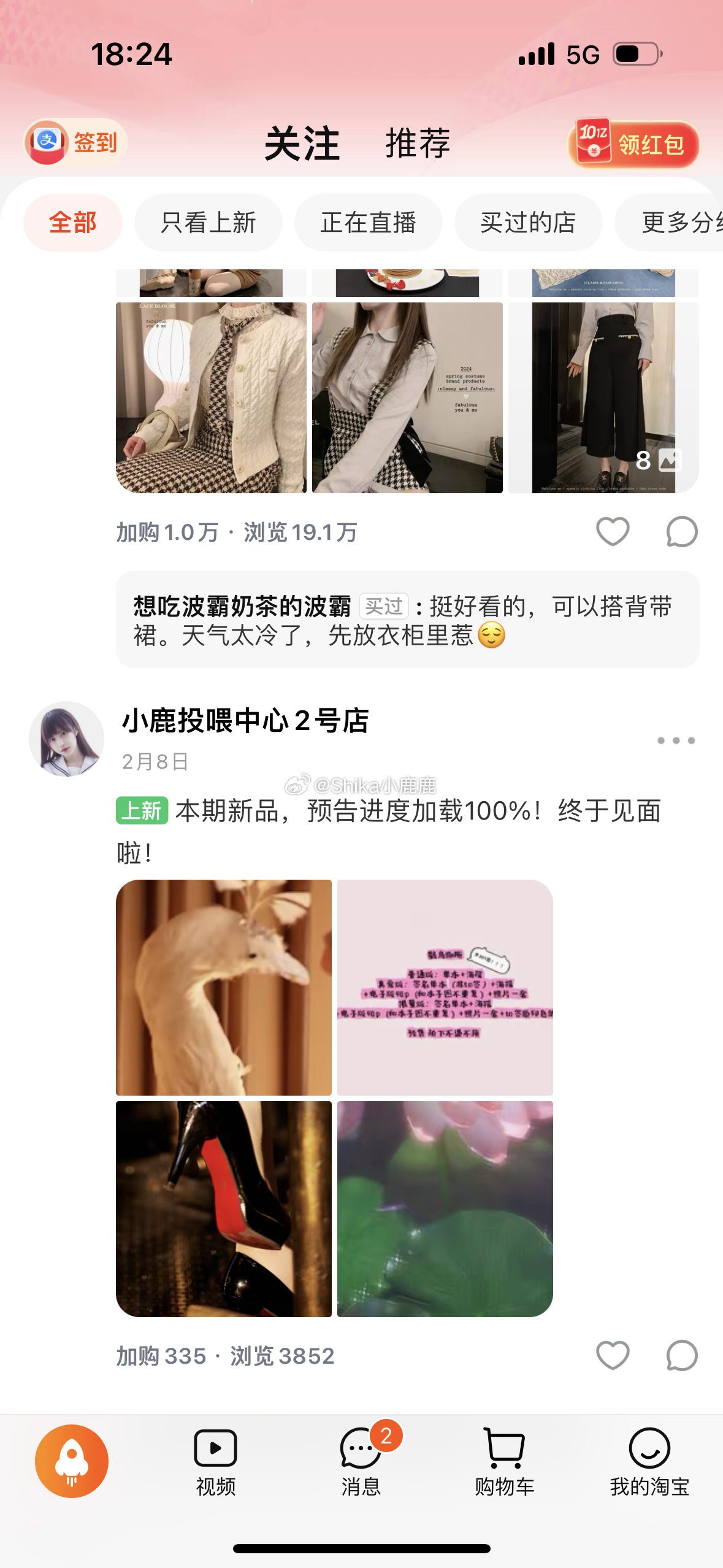Comment on the post with 加购1.0万
The width and height of the screenshot is (723, 1568).
[x=681, y=531]
